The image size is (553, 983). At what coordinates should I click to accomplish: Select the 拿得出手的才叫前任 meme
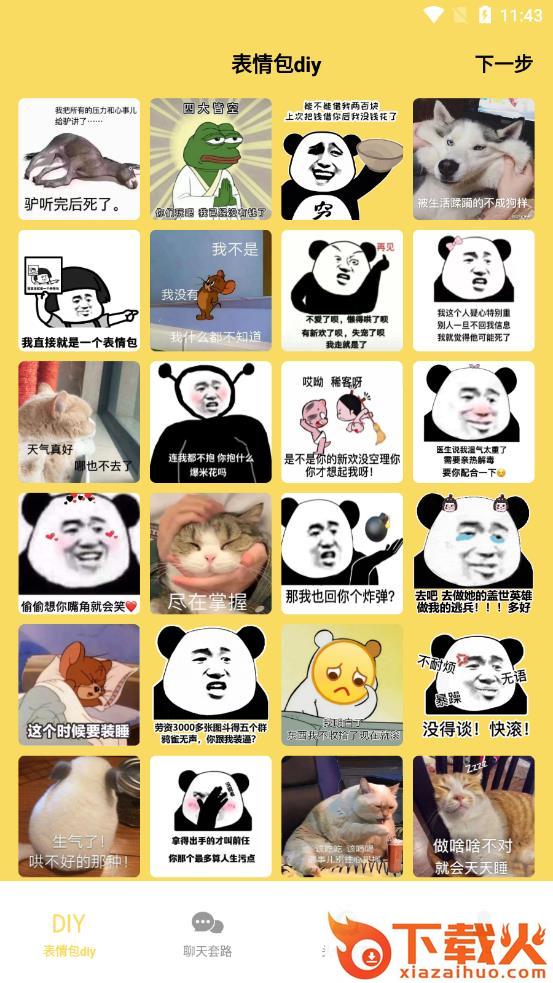tap(211, 816)
